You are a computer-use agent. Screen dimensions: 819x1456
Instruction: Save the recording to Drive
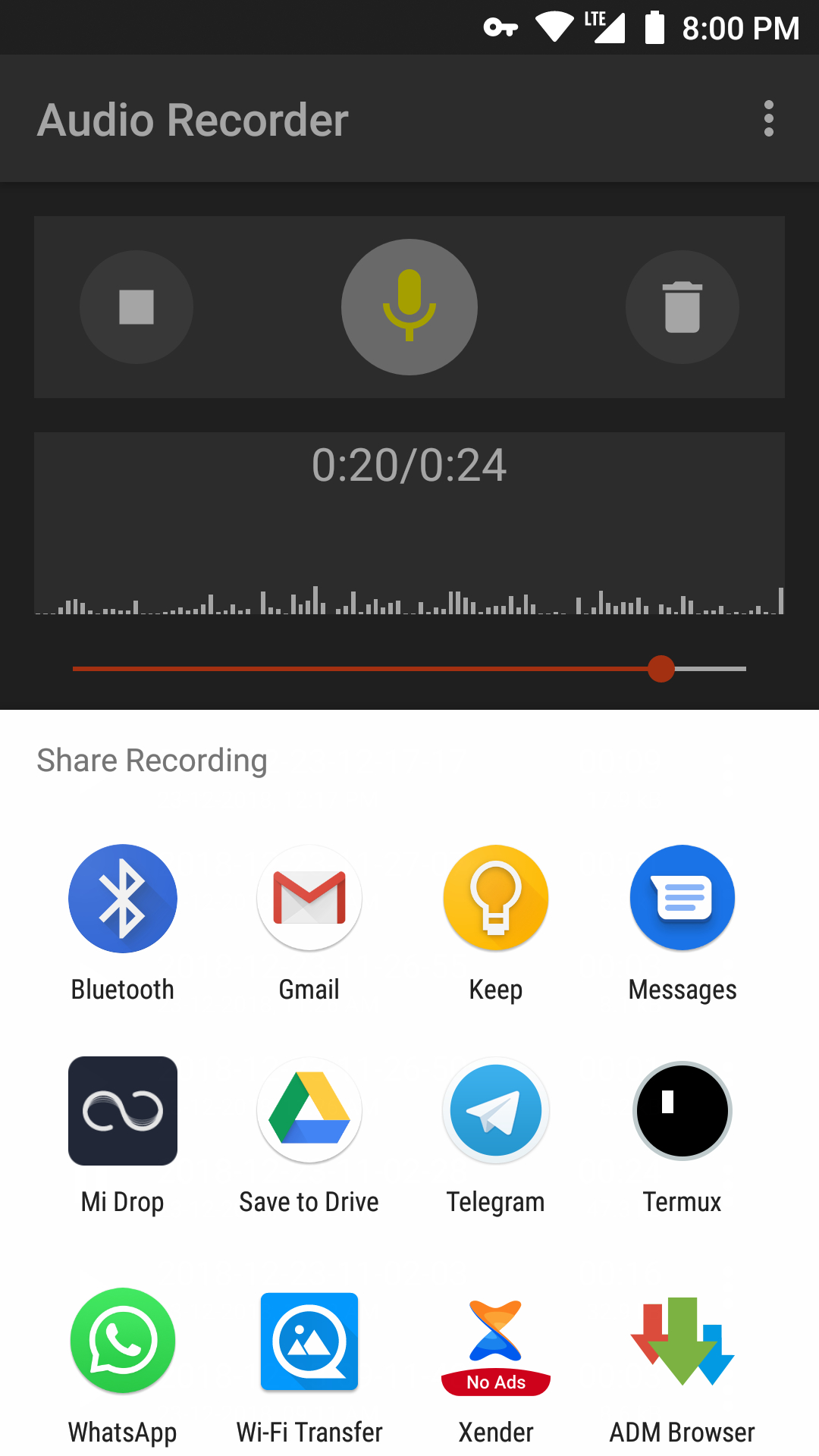[x=309, y=1110]
